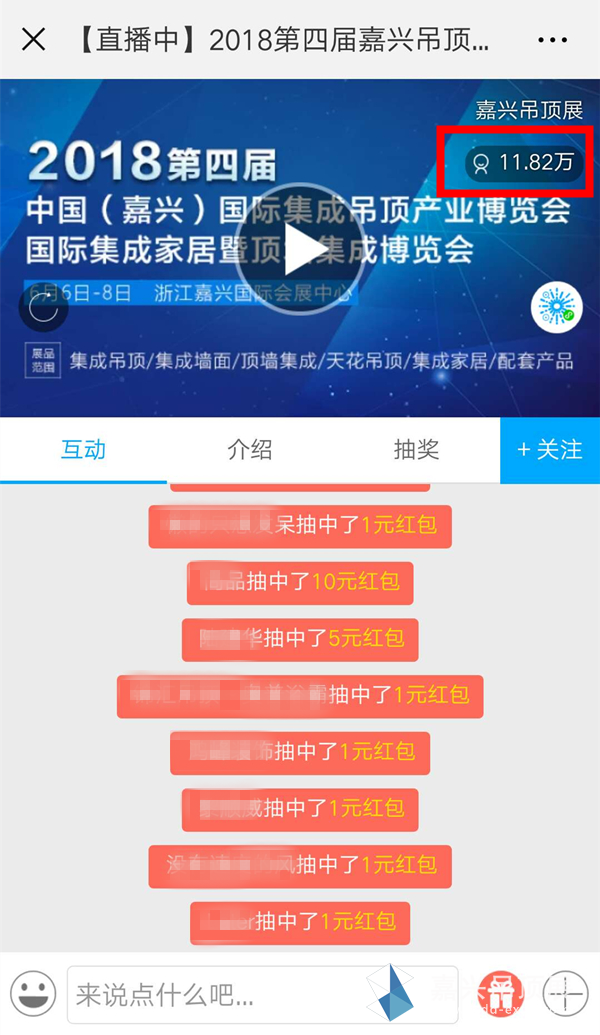Switch to the 介绍 tab
This screenshot has height=1035, width=600.
250,449
